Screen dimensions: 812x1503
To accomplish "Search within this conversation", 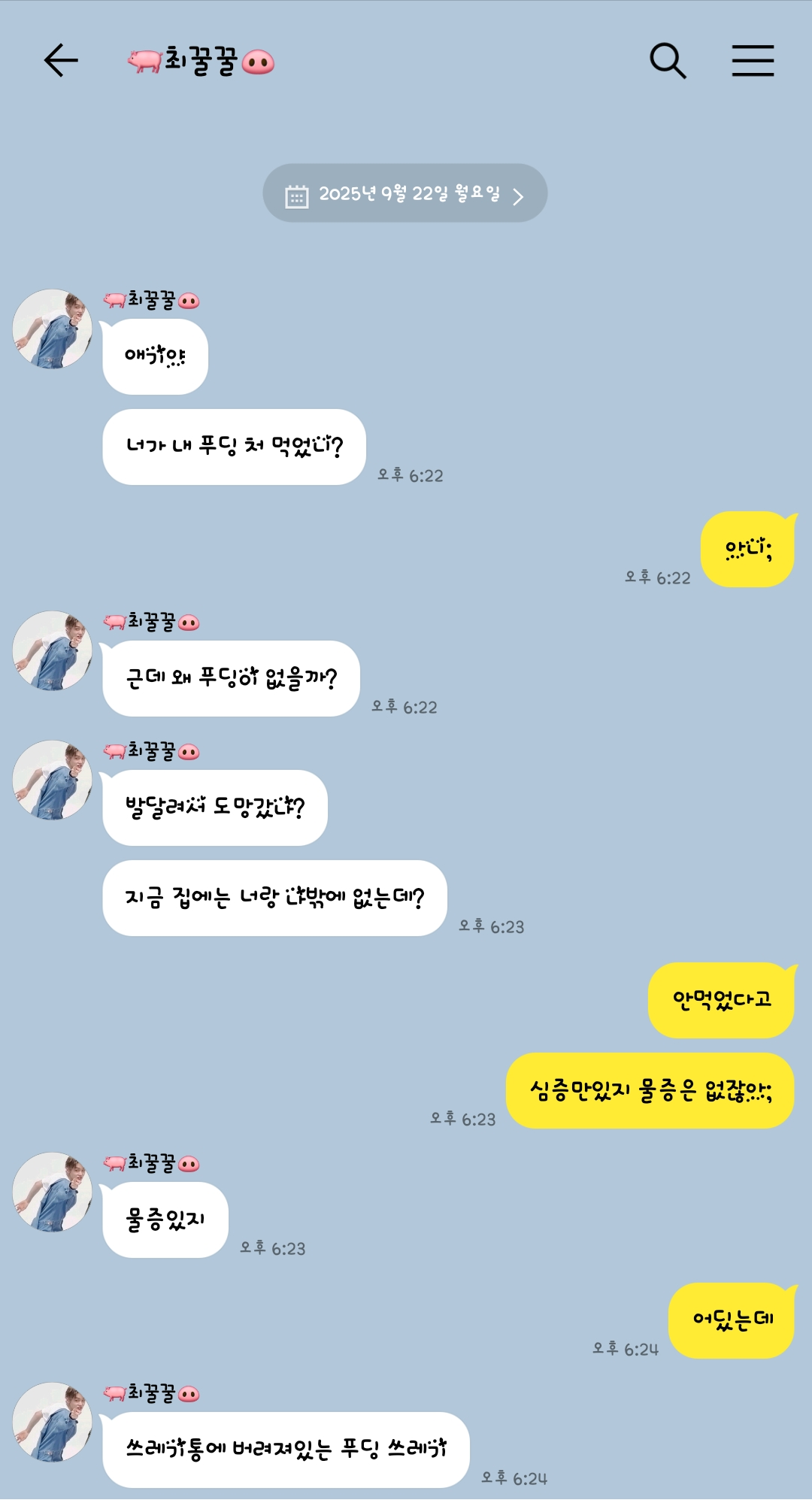I will coord(668,61).
